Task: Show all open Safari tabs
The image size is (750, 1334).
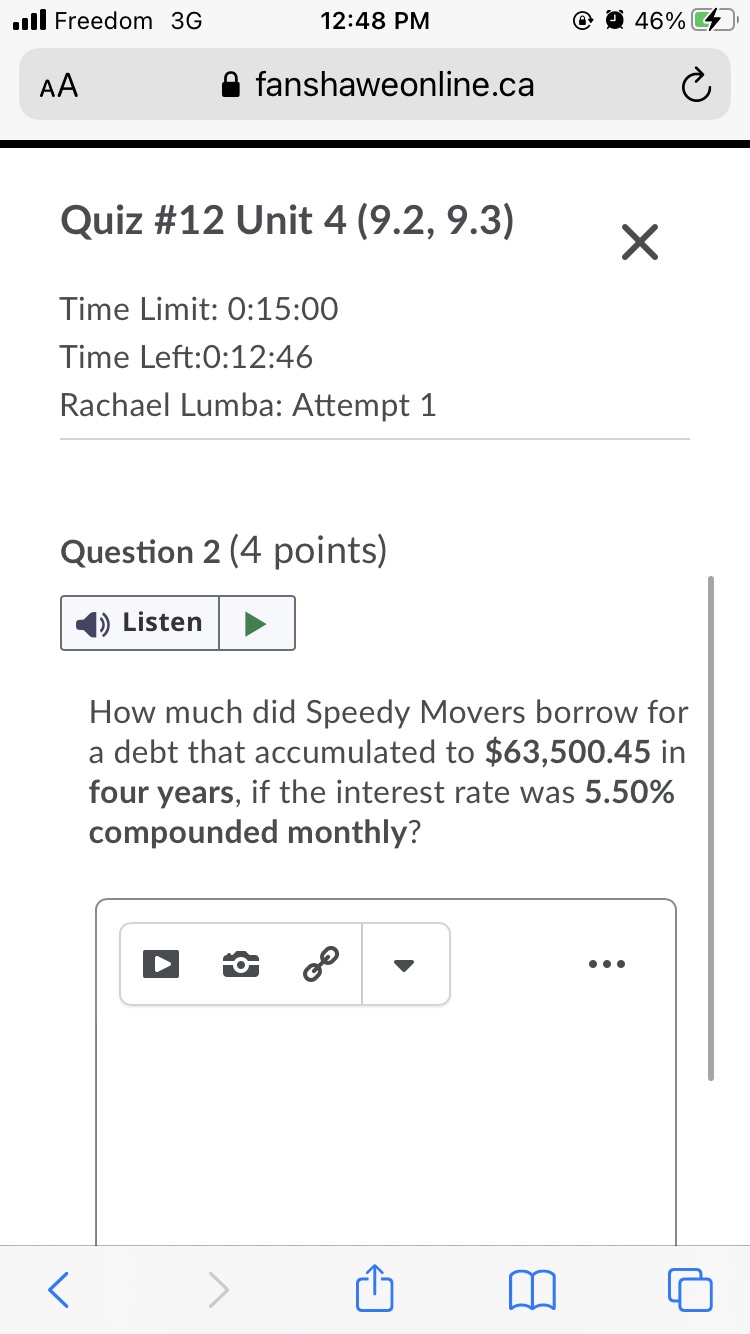Action: click(691, 1290)
